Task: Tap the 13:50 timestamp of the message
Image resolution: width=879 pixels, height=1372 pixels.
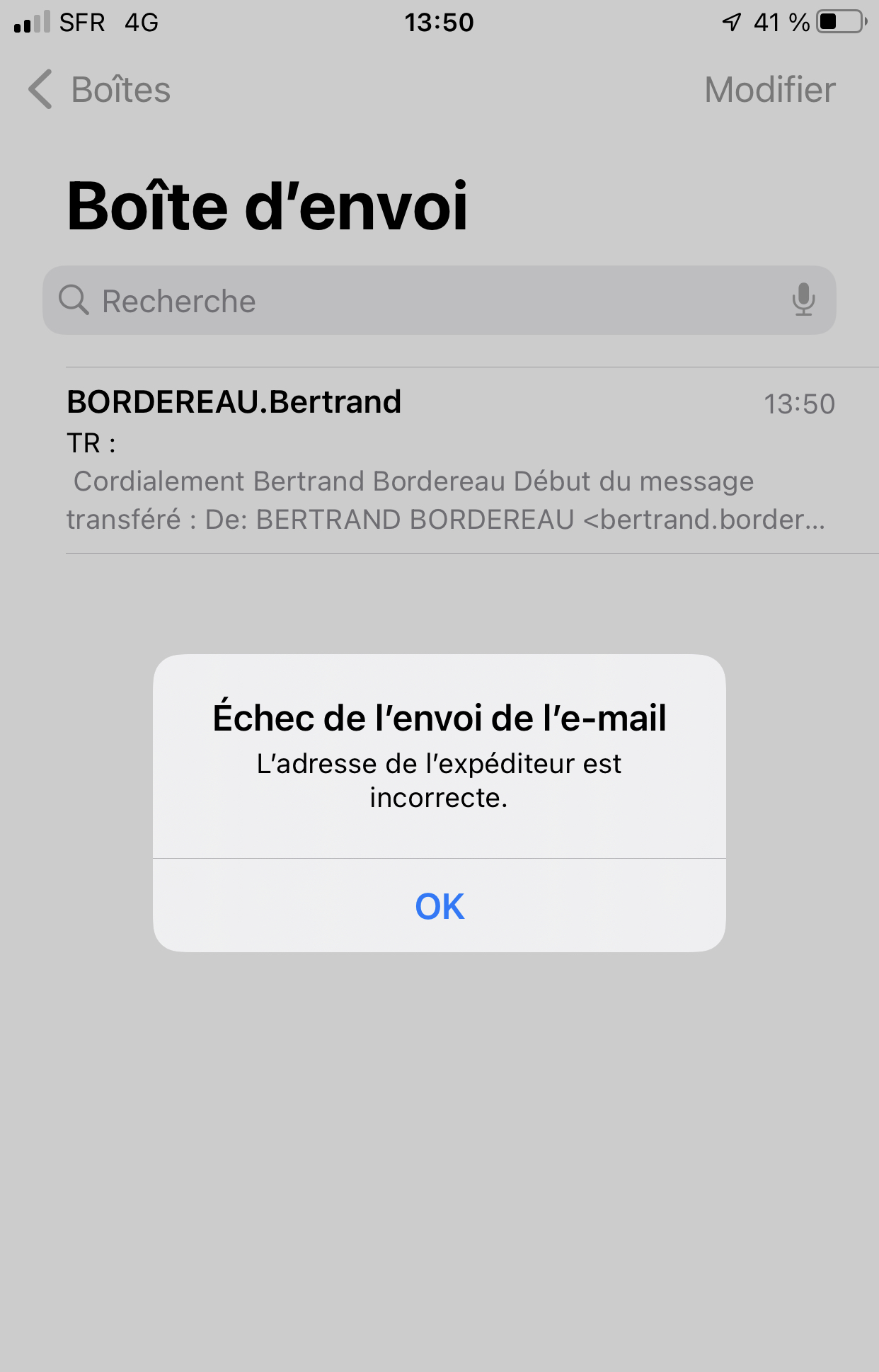Action: point(800,404)
